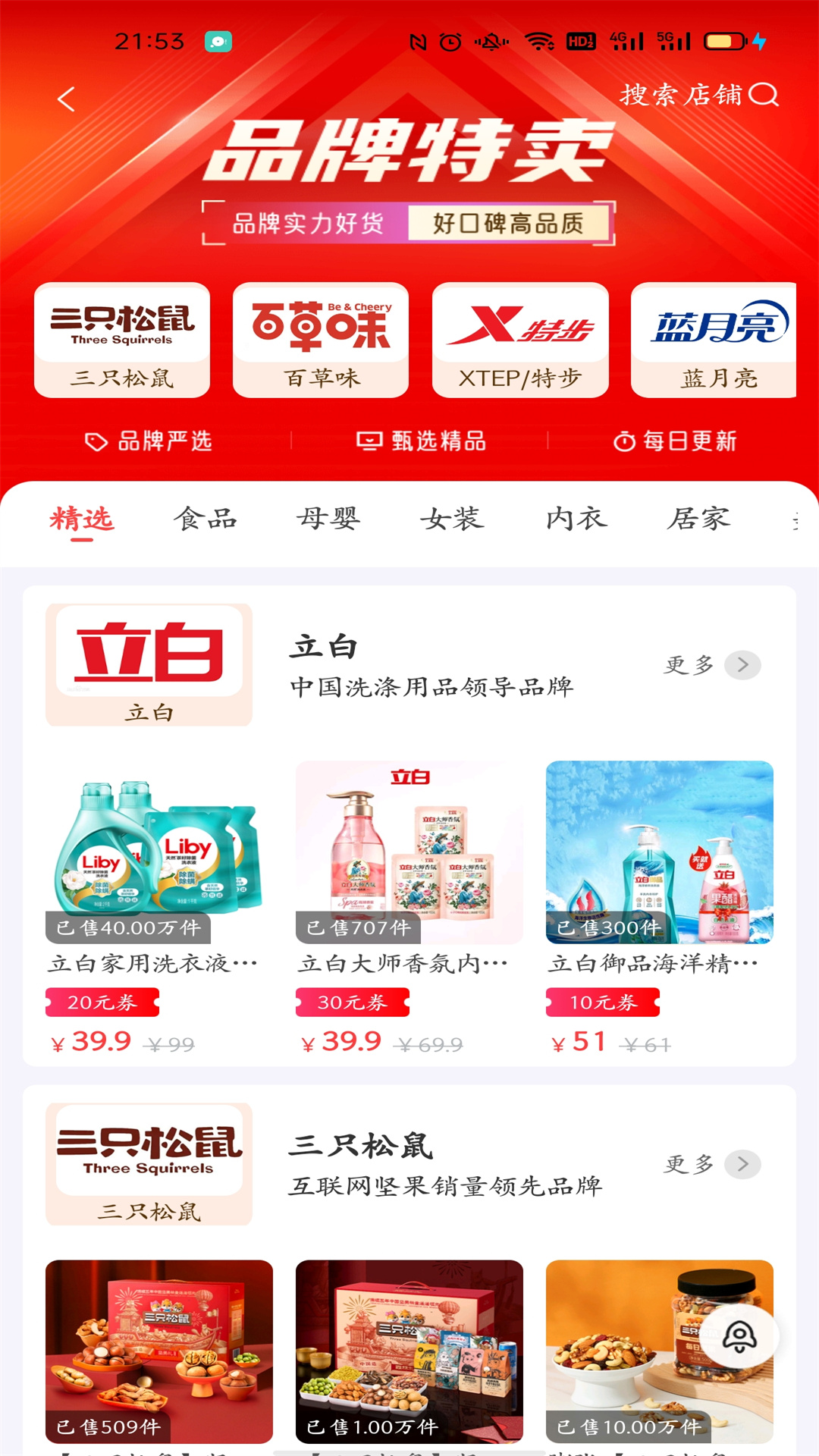This screenshot has width=819, height=1456.
Task: Open 三只松鼠 gift box with 已售1.00万件
Action: pyautogui.click(x=409, y=1351)
